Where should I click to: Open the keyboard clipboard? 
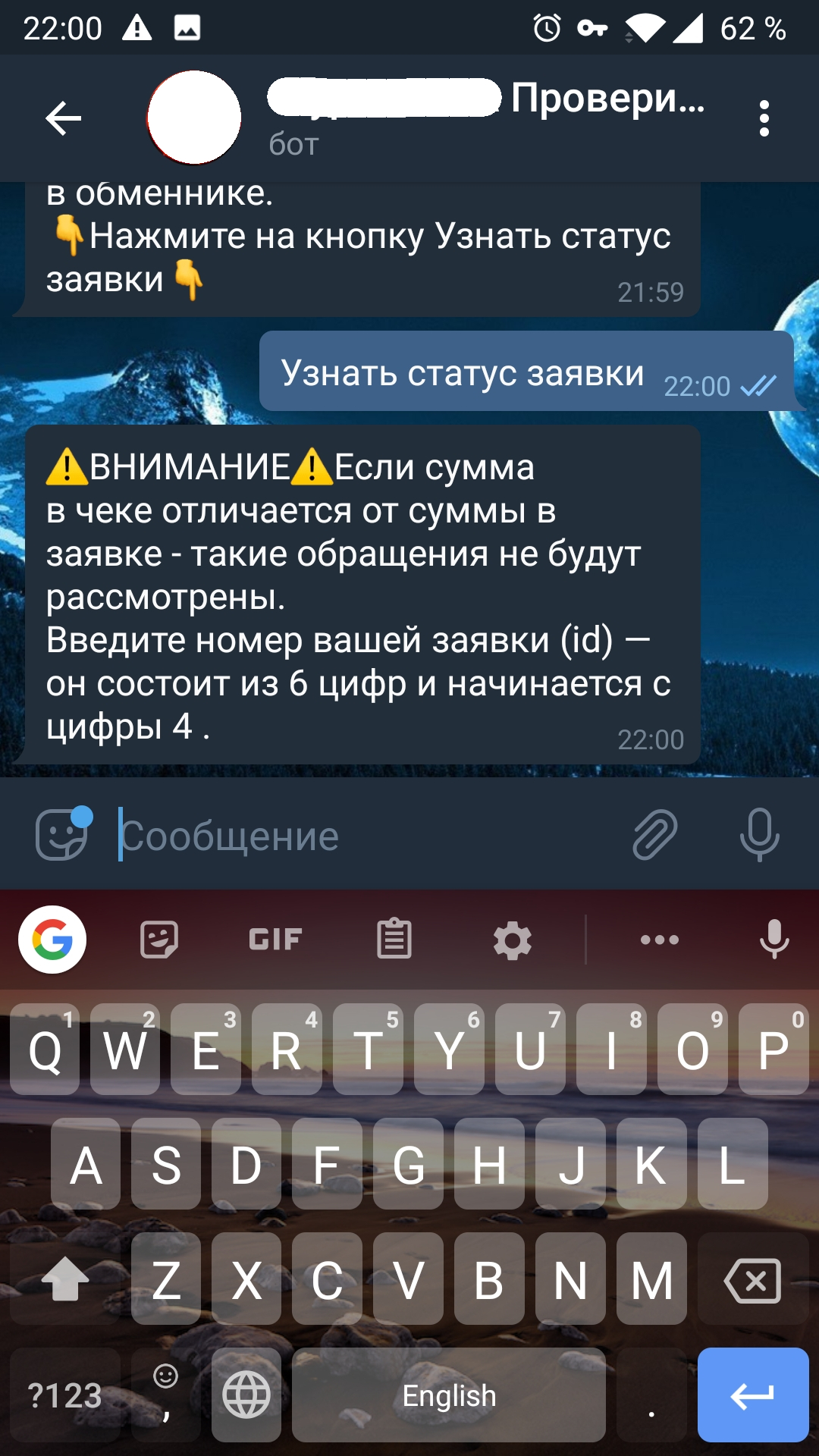(394, 939)
